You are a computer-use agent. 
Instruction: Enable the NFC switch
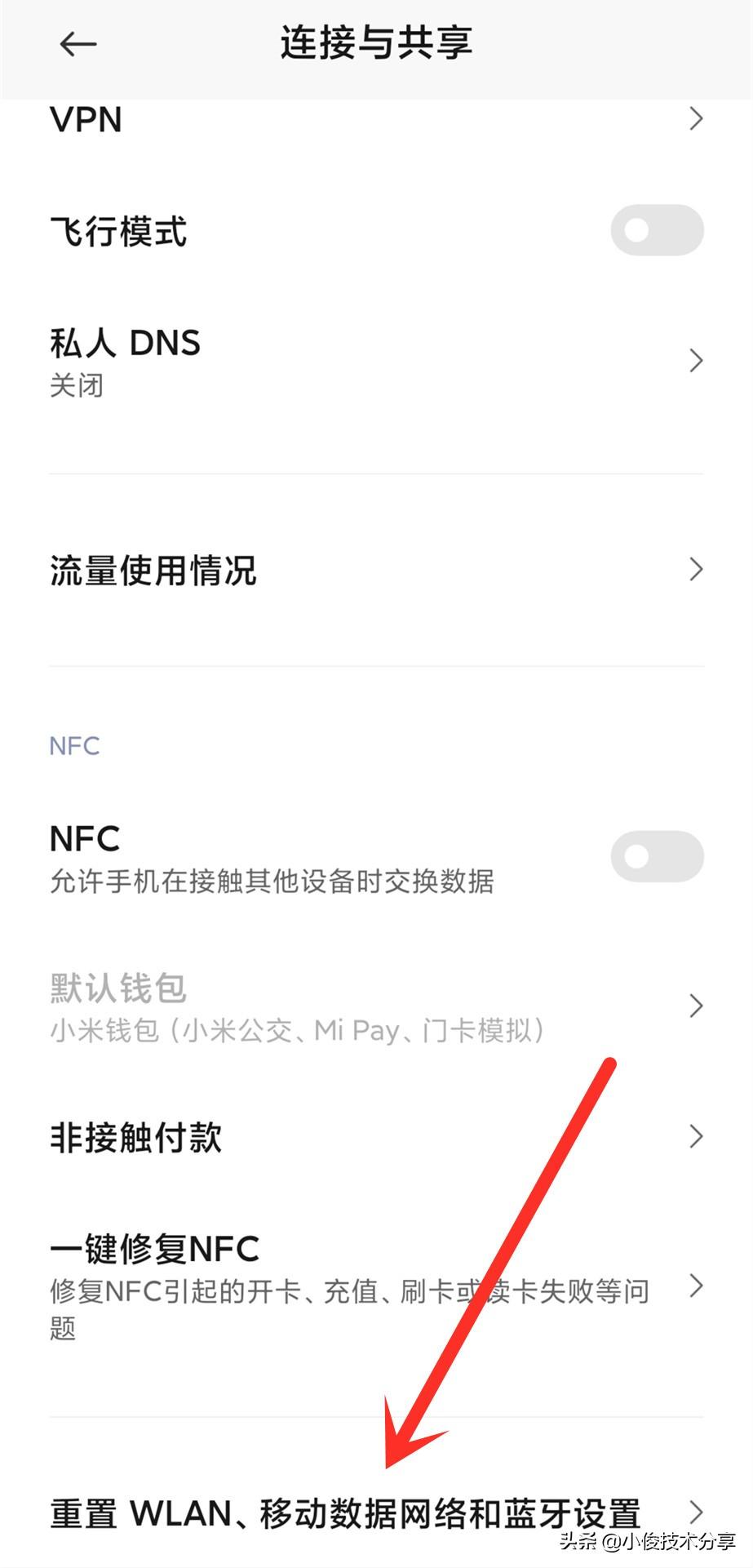pyautogui.click(x=657, y=856)
